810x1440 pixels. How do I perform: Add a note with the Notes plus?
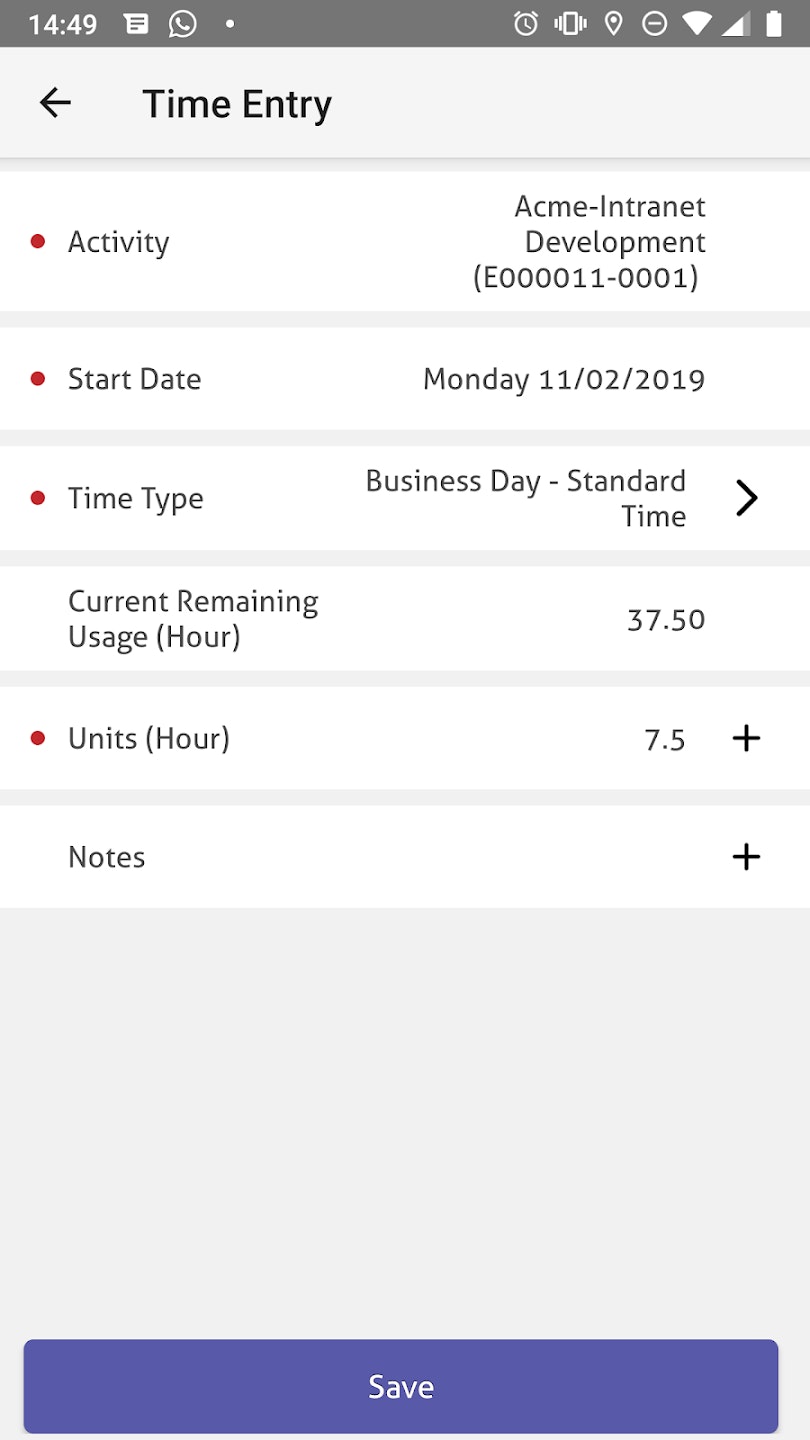[746, 857]
